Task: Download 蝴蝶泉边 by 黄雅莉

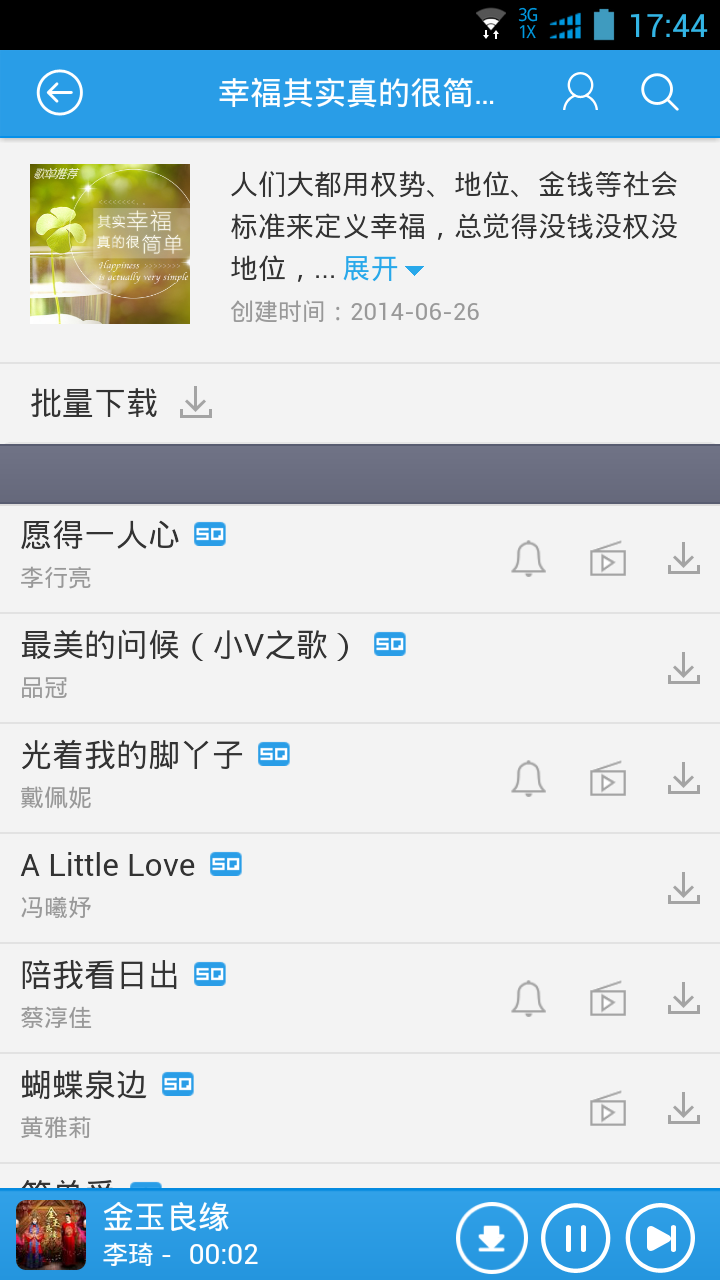Action: coord(684,1108)
